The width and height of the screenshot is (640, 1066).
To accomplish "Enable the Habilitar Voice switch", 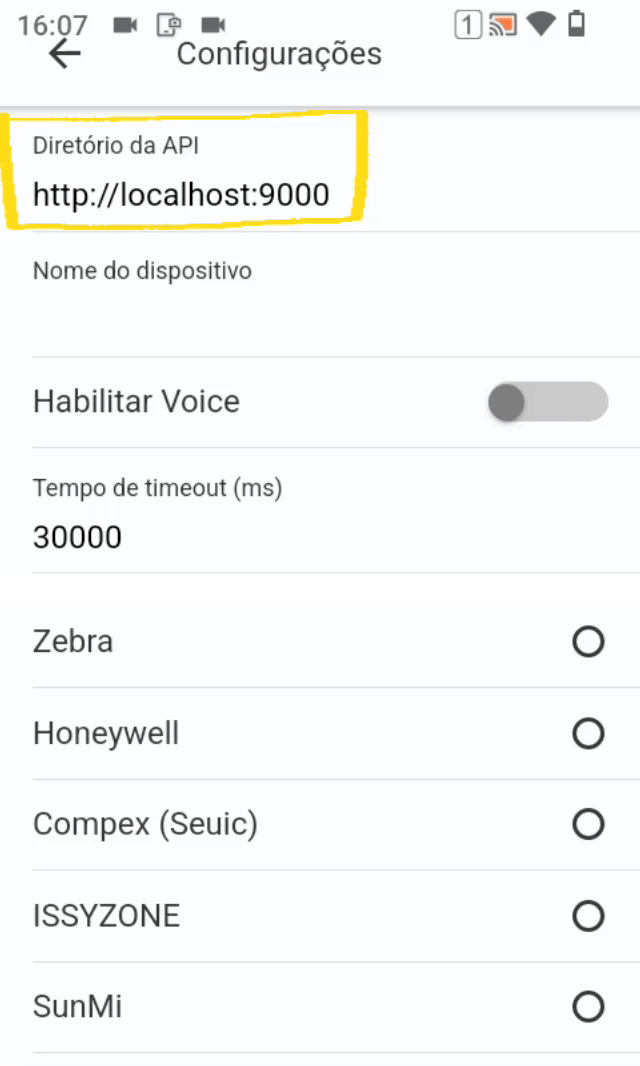I will [548, 402].
